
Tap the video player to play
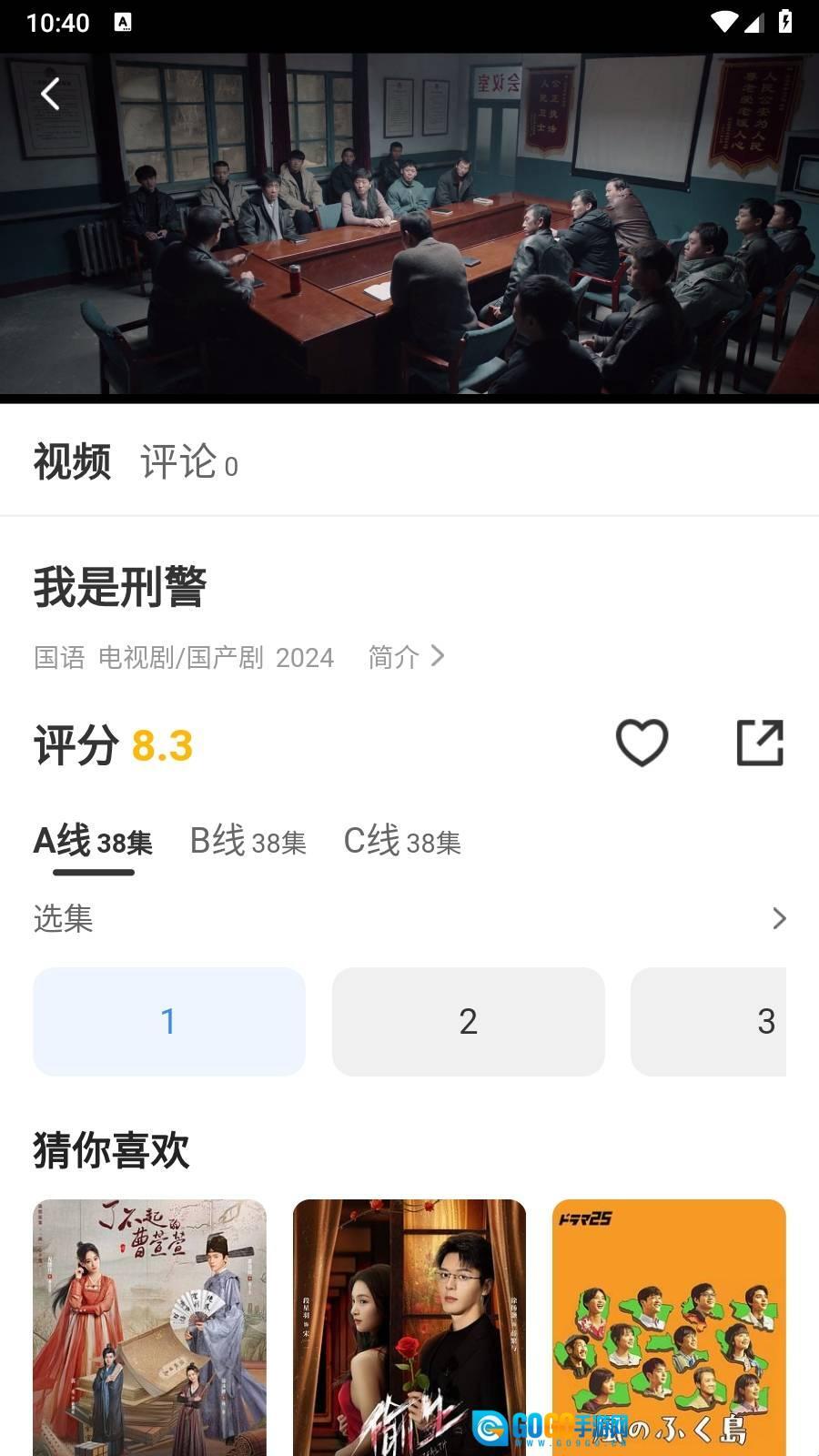point(409,226)
